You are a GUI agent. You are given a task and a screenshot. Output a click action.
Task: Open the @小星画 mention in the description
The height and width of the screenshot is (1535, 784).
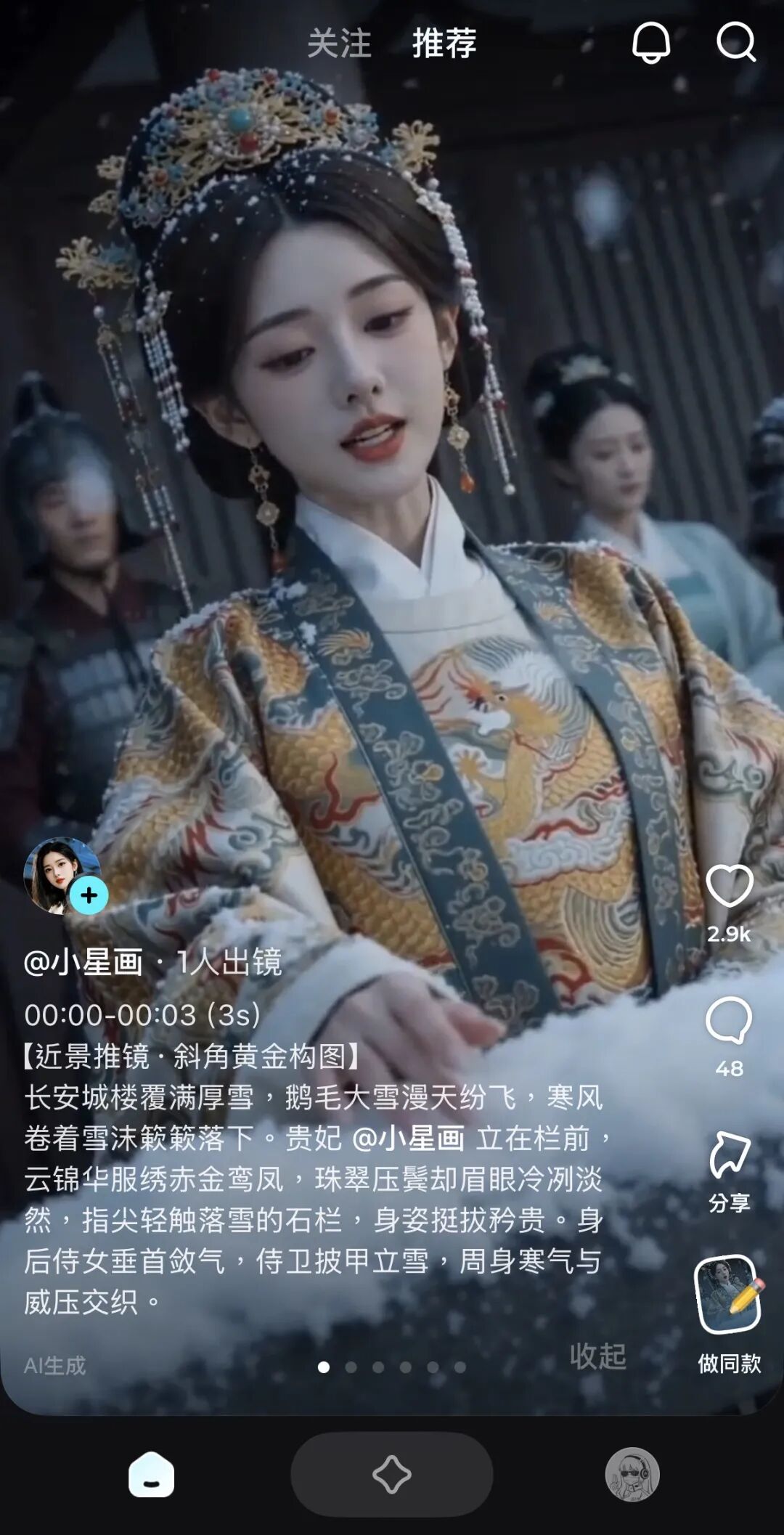click(408, 1138)
